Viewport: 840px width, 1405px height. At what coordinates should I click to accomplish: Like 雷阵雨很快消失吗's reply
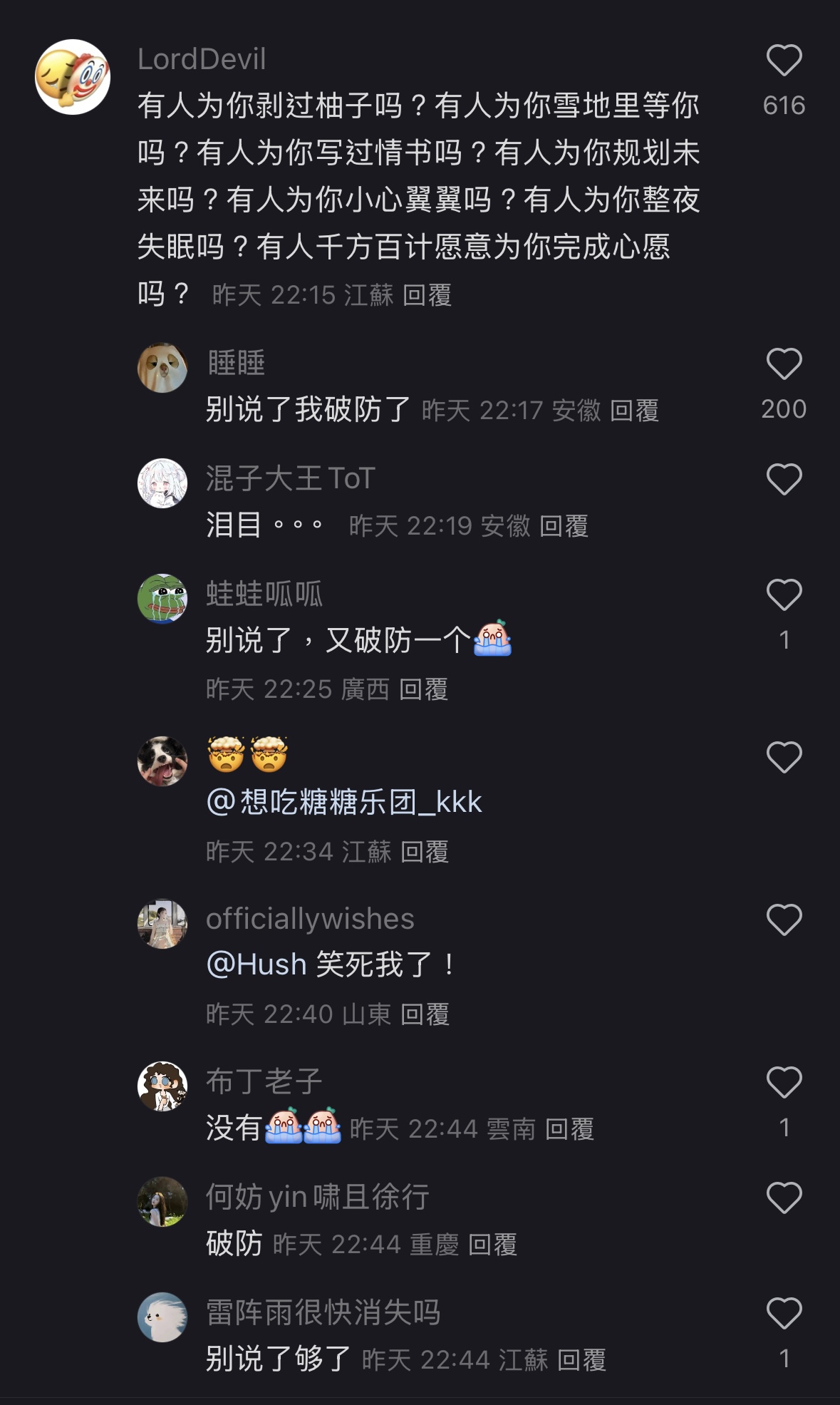point(784,1314)
